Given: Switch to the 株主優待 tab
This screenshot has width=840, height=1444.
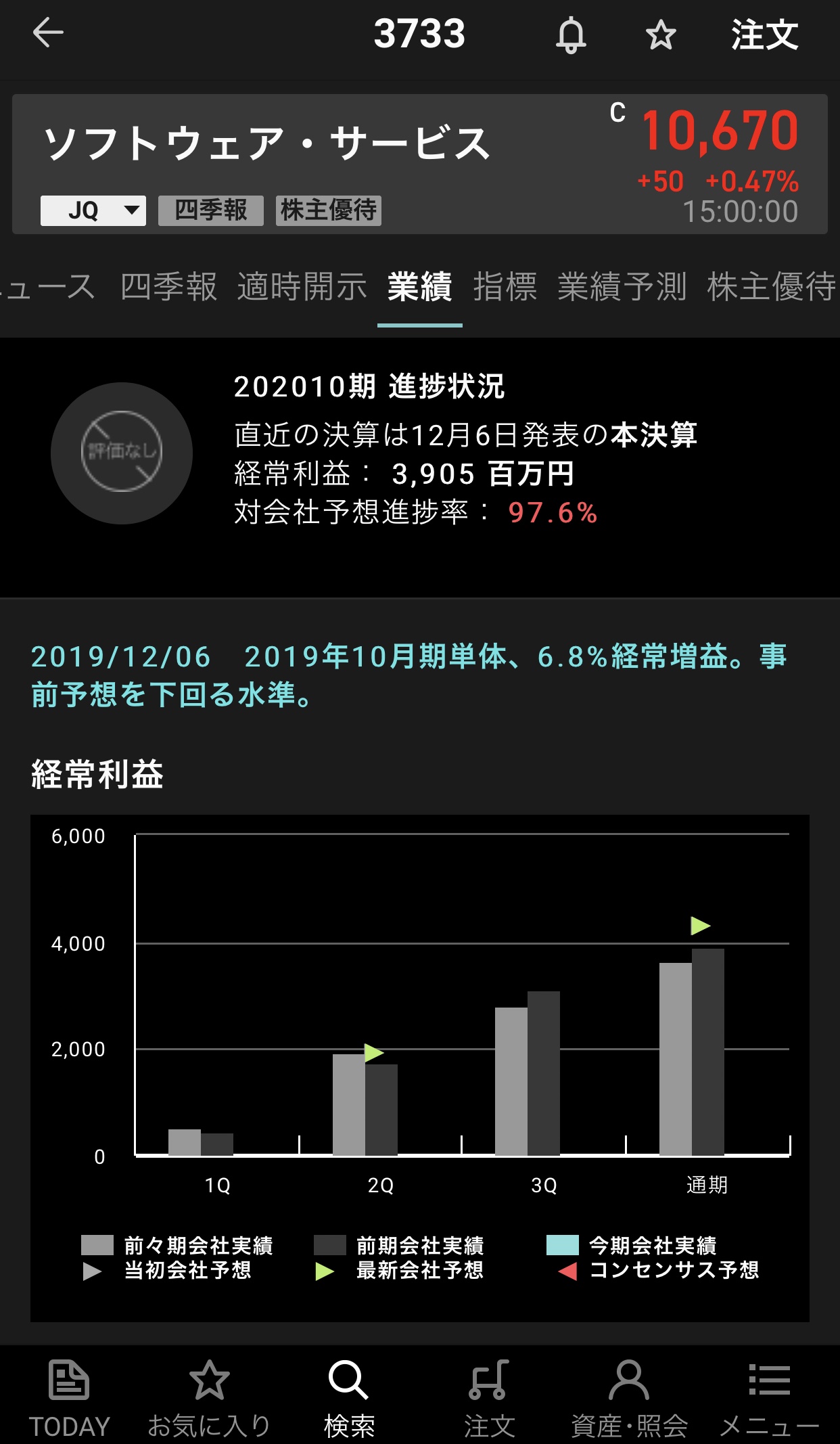Looking at the screenshot, I should click(x=771, y=286).
